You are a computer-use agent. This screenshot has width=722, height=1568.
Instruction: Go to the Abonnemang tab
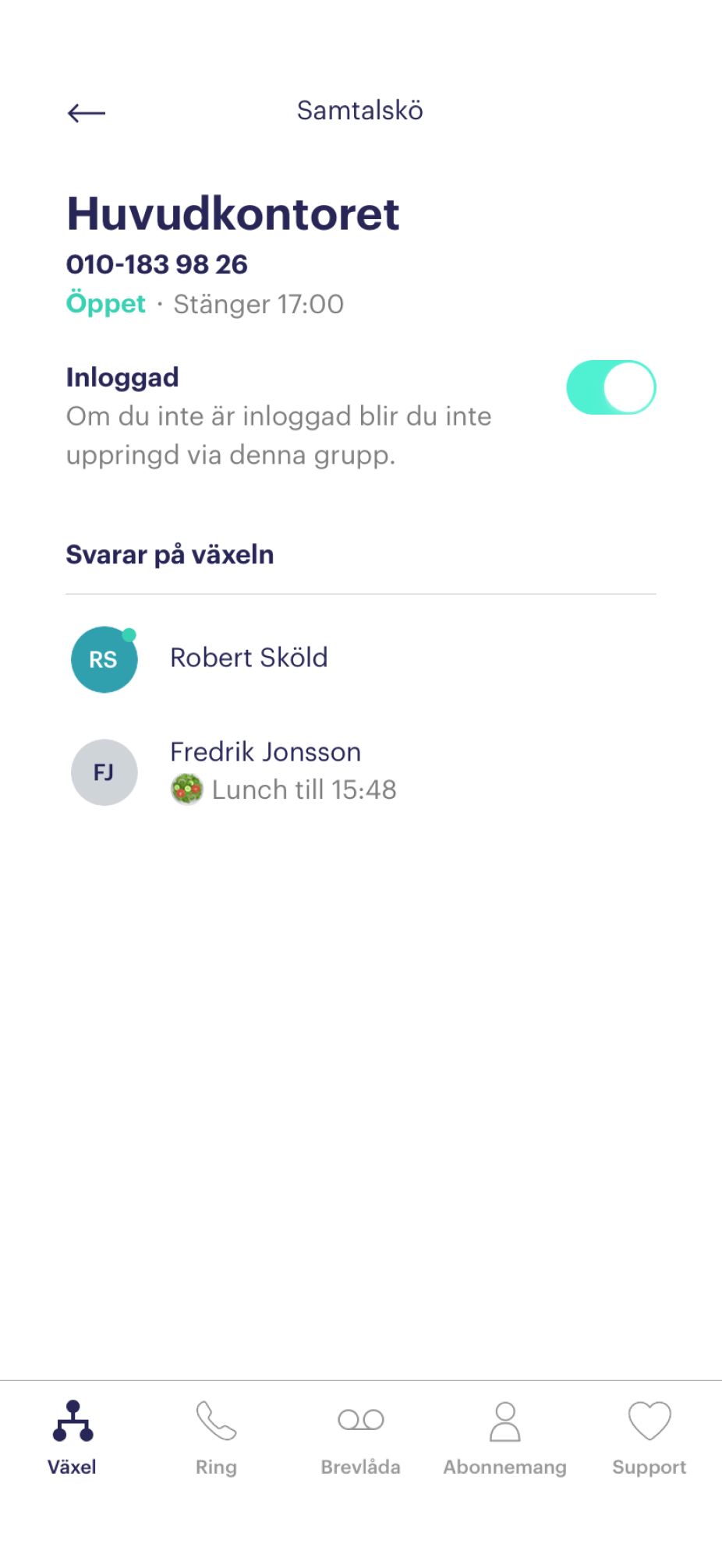pos(505,1439)
